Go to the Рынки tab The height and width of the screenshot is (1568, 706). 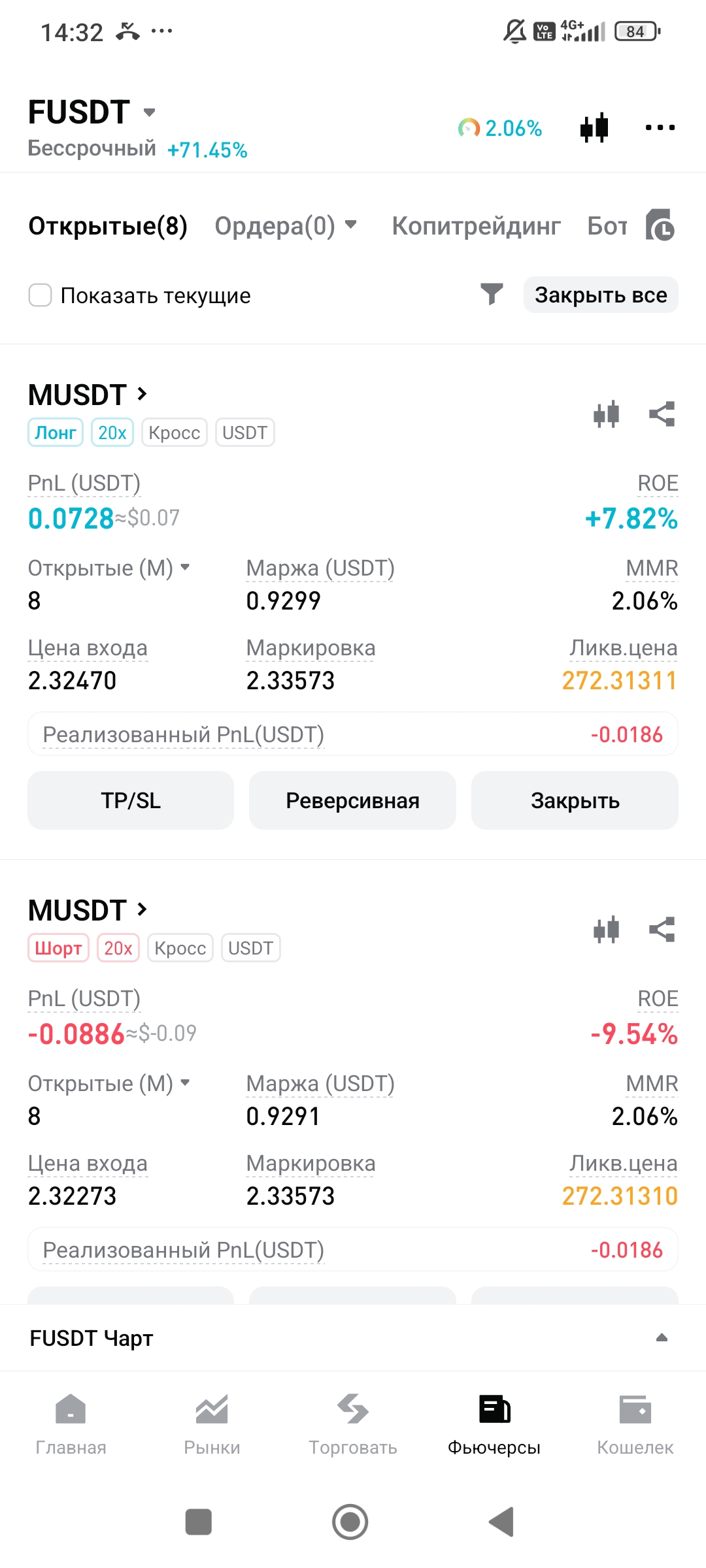212,1424
